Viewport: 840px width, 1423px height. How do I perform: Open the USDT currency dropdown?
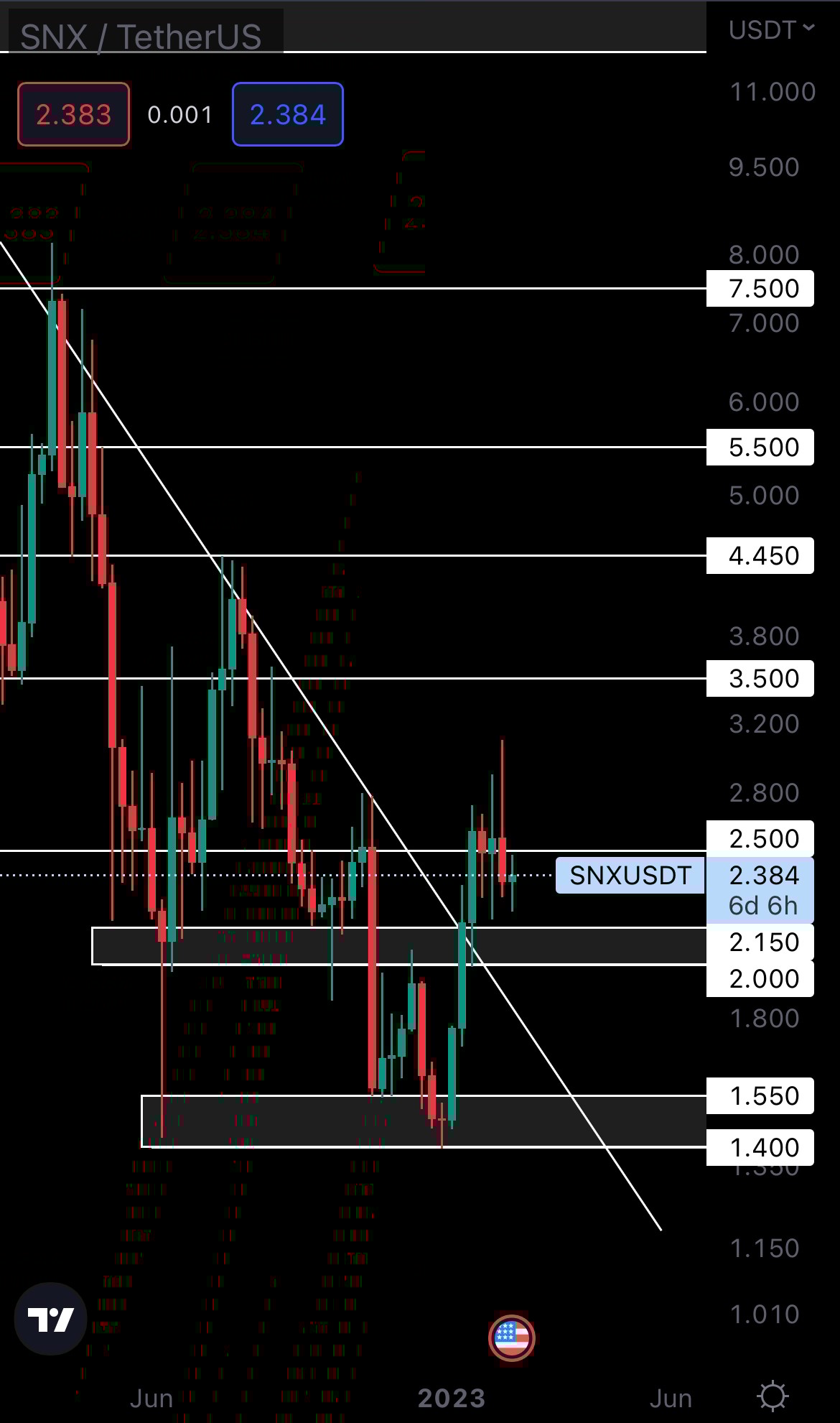[771, 29]
